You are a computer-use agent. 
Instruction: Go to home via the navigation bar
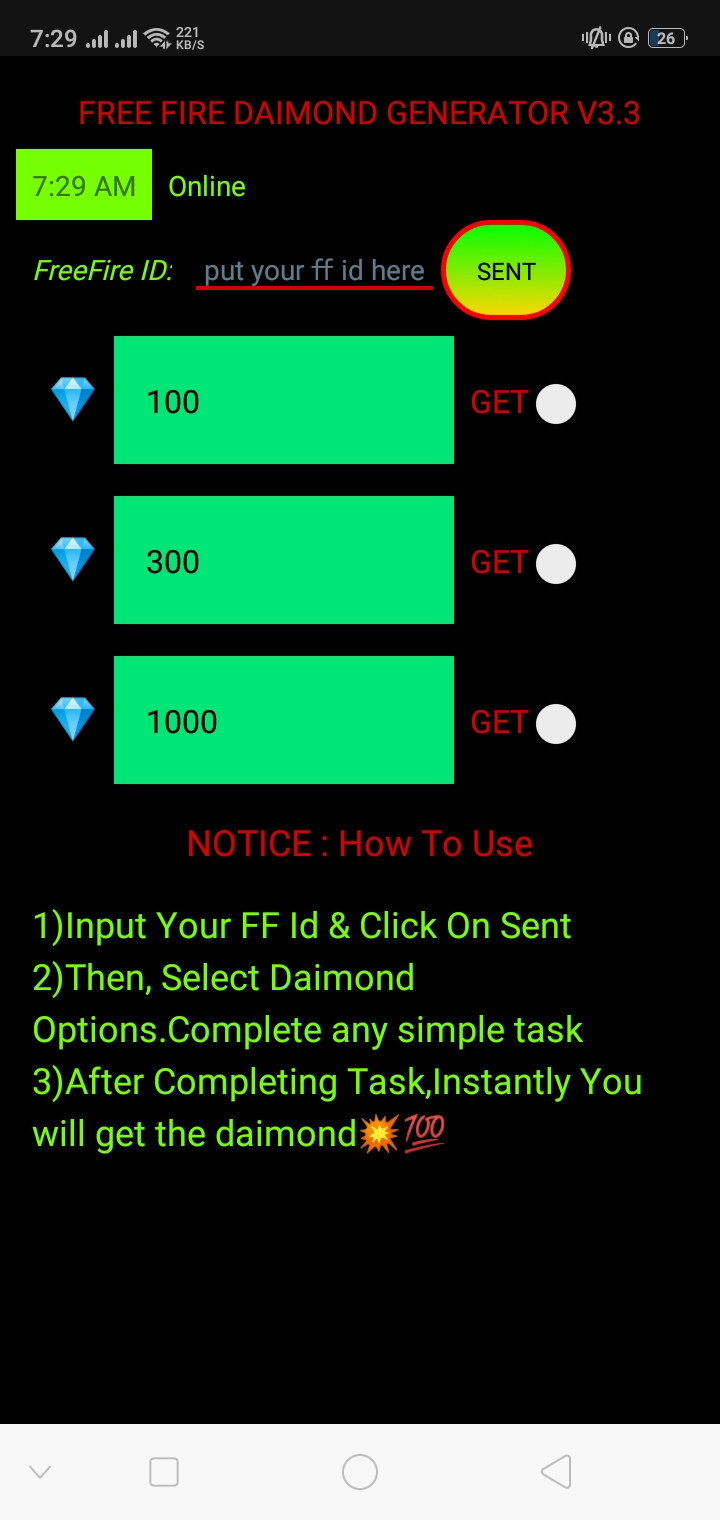click(360, 1472)
